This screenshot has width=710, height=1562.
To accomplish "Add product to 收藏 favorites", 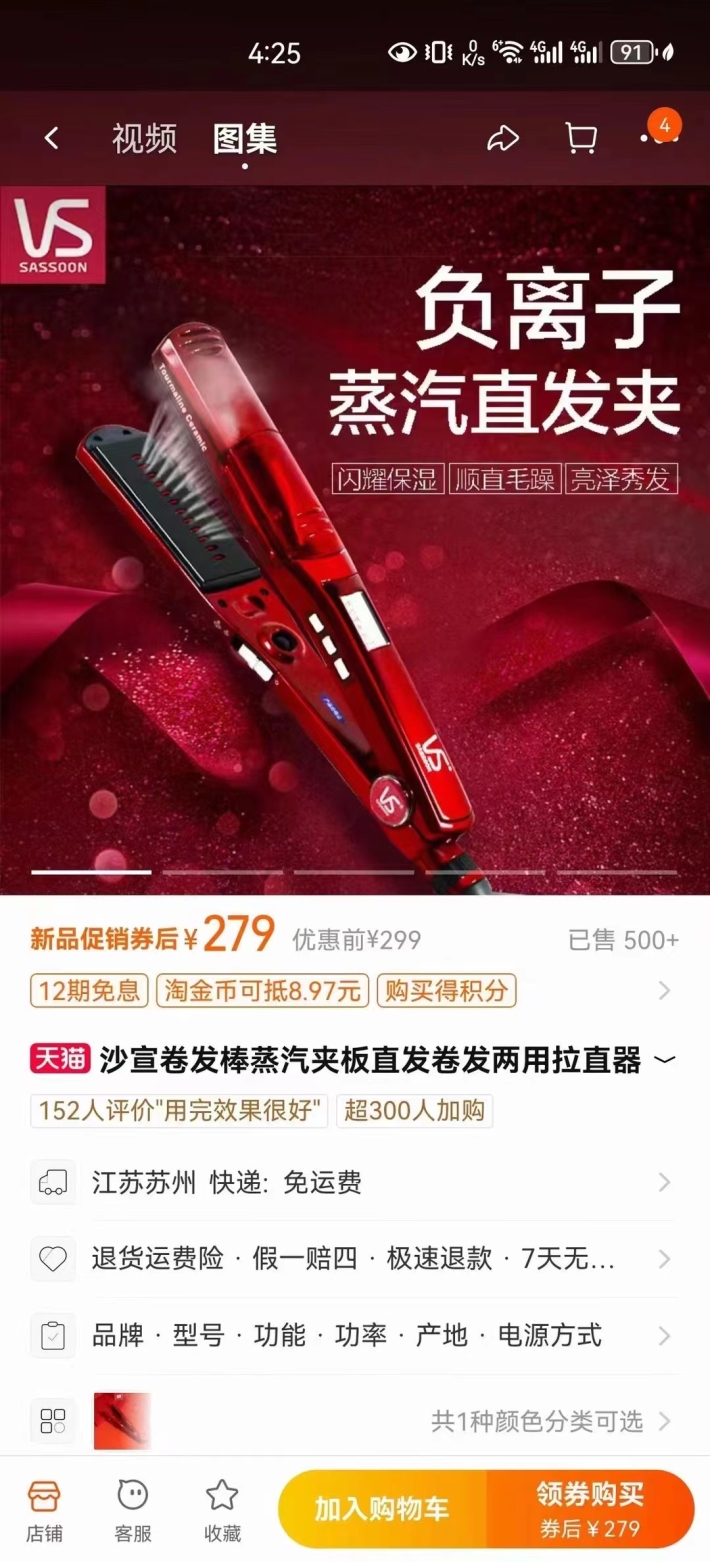I will click(x=222, y=1508).
